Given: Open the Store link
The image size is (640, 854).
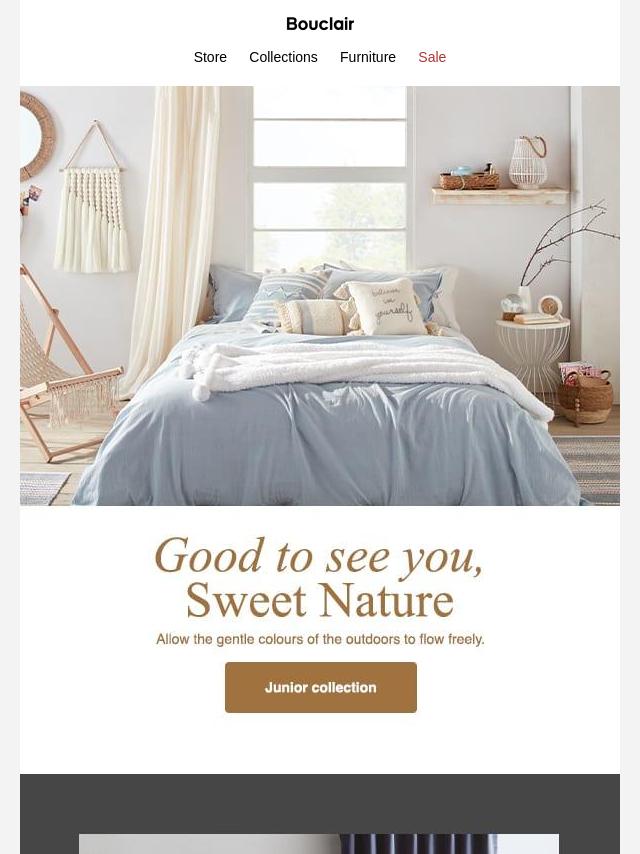Looking at the screenshot, I should point(210,57).
